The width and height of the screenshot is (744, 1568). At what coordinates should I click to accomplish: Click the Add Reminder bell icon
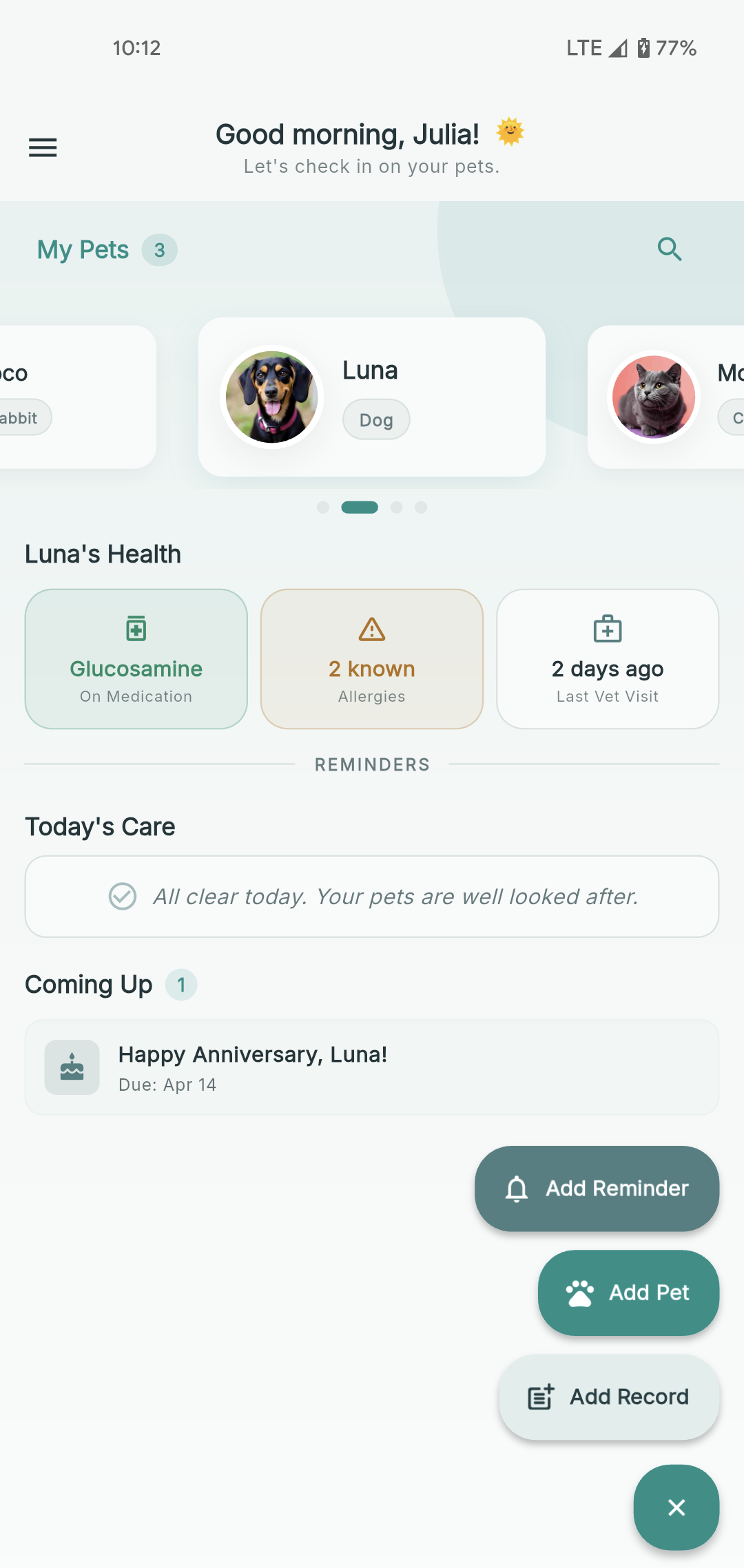515,1188
